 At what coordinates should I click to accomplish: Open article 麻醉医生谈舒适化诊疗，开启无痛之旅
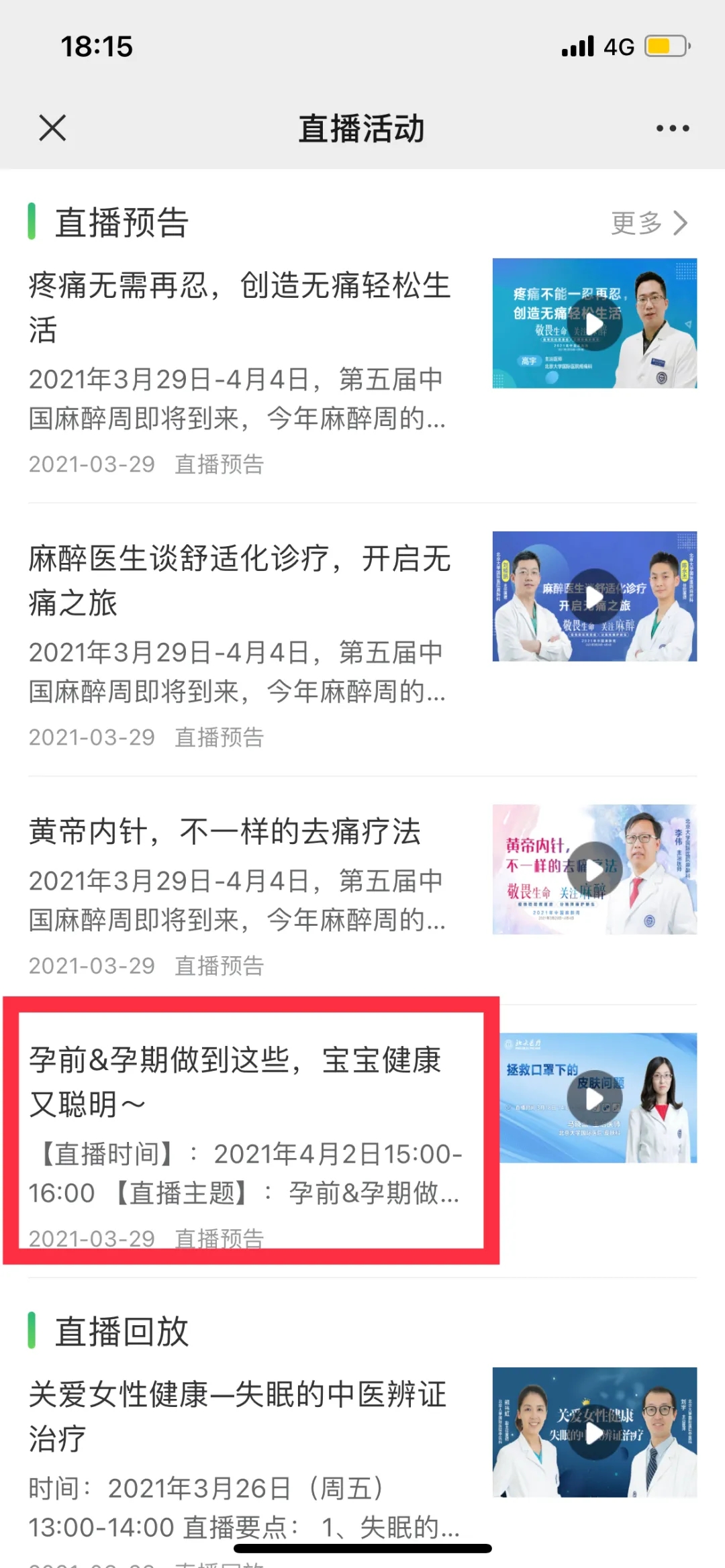click(239, 580)
